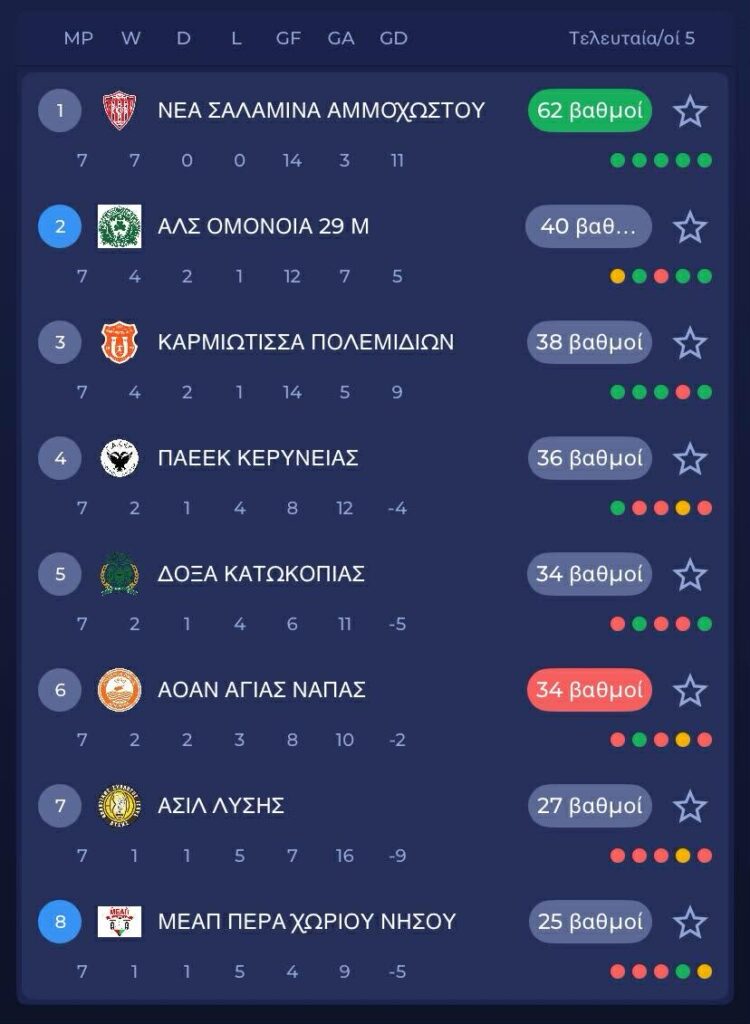Select the ΠΑΕΕΚ ΚΕΡΥΝΕΙΑΣ standings row
Screen dimensions: 750x1024
(x=258, y=458)
